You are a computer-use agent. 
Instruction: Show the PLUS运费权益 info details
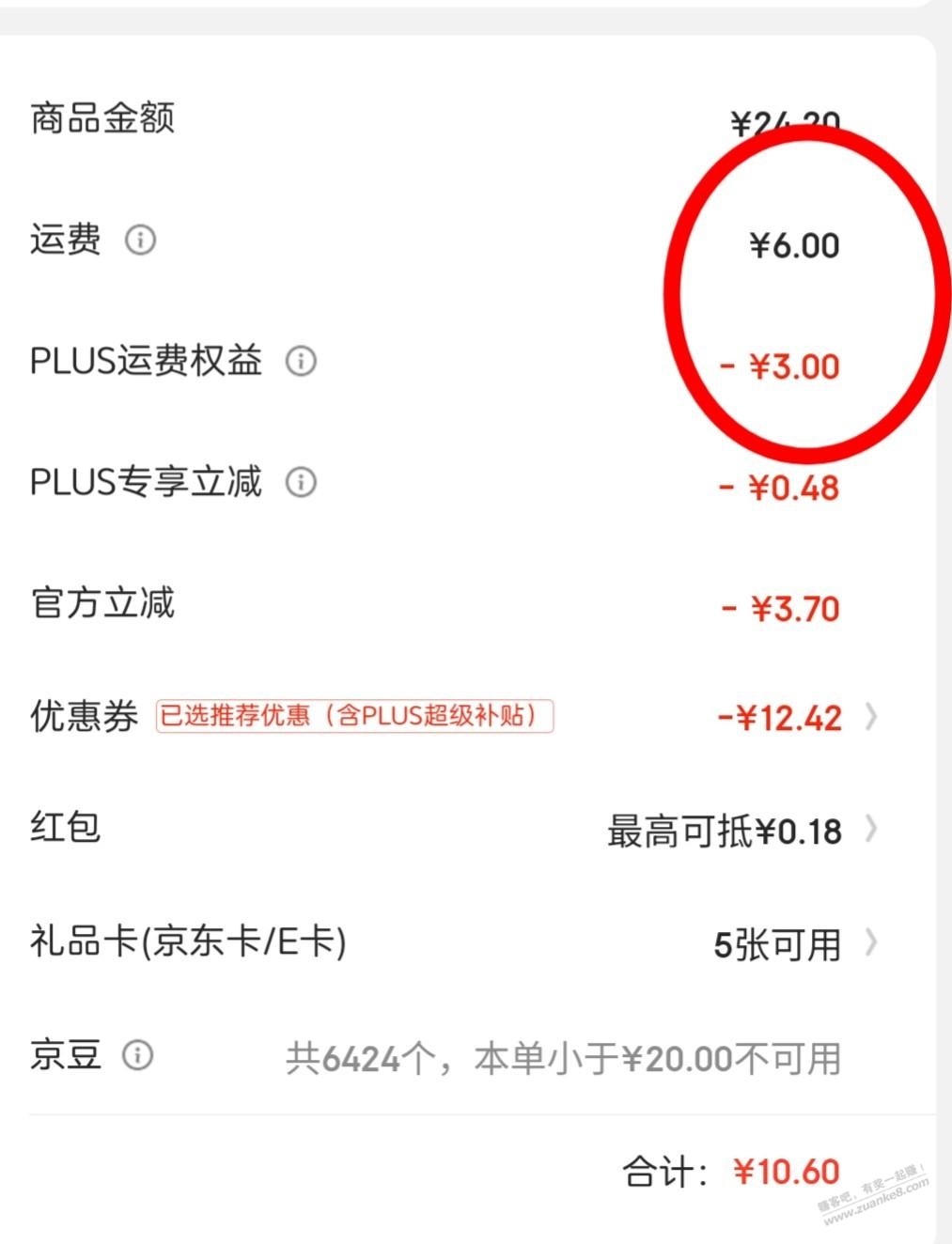(301, 361)
